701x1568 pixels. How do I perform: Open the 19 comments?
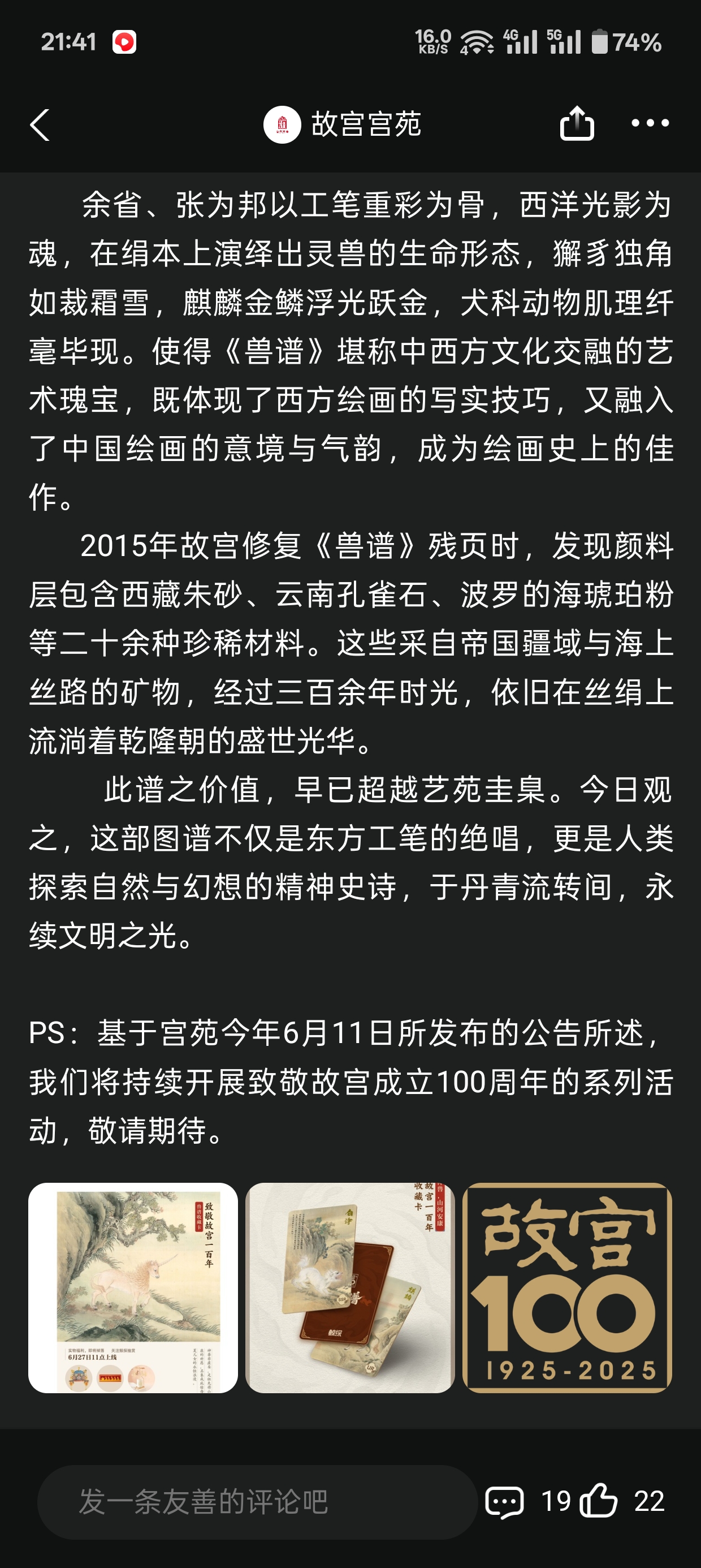pyautogui.click(x=505, y=1502)
